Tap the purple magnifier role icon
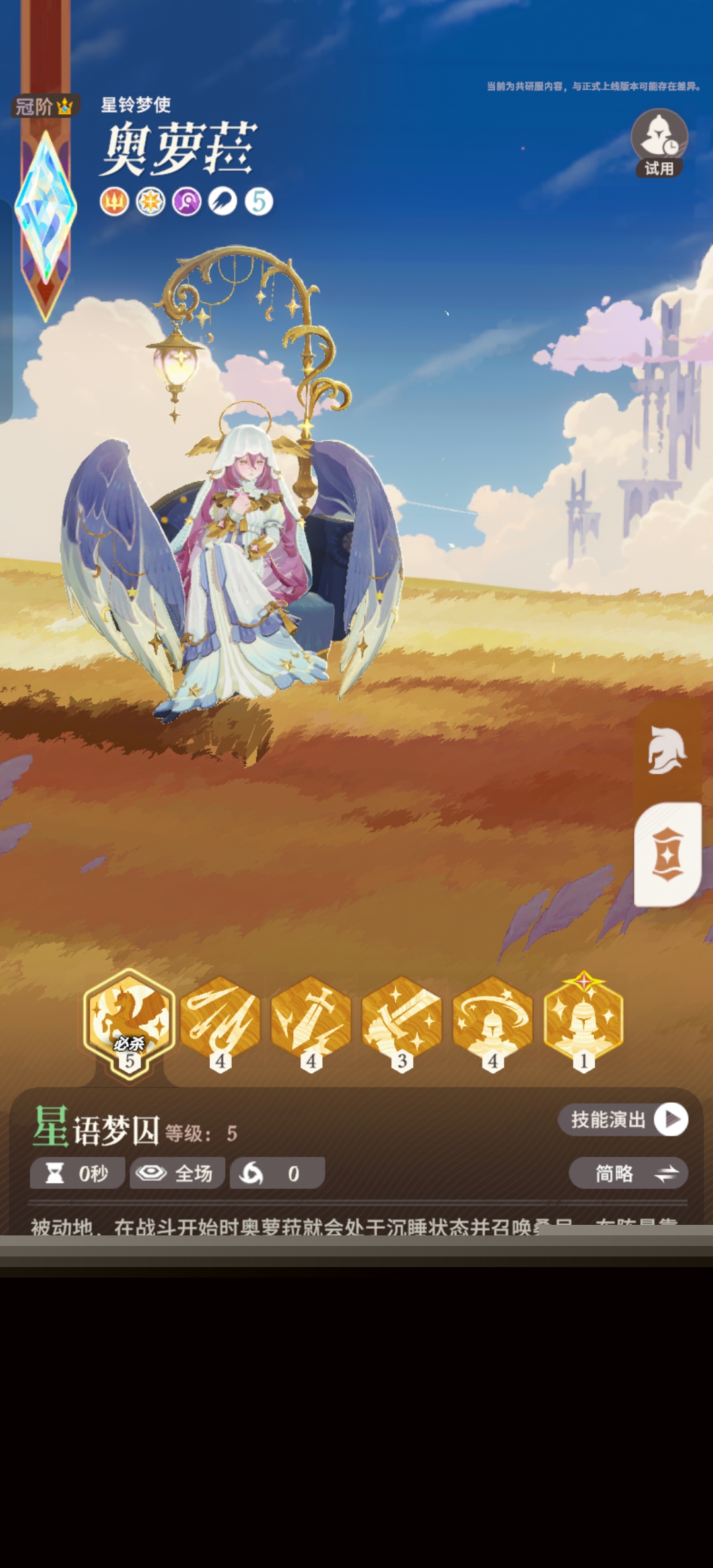The height and width of the screenshot is (1568, 713). pyautogui.click(x=187, y=201)
